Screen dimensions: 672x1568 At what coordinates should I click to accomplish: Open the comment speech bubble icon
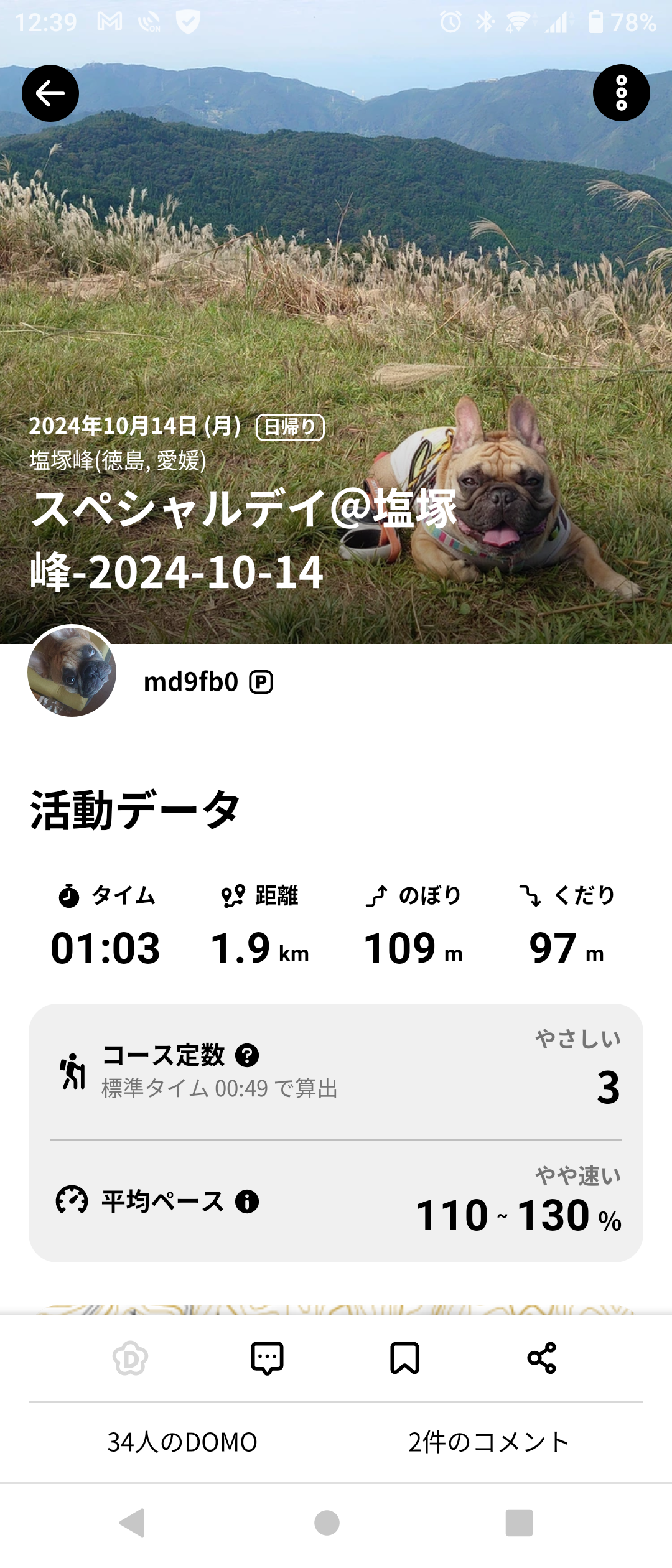pos(268,1358)
